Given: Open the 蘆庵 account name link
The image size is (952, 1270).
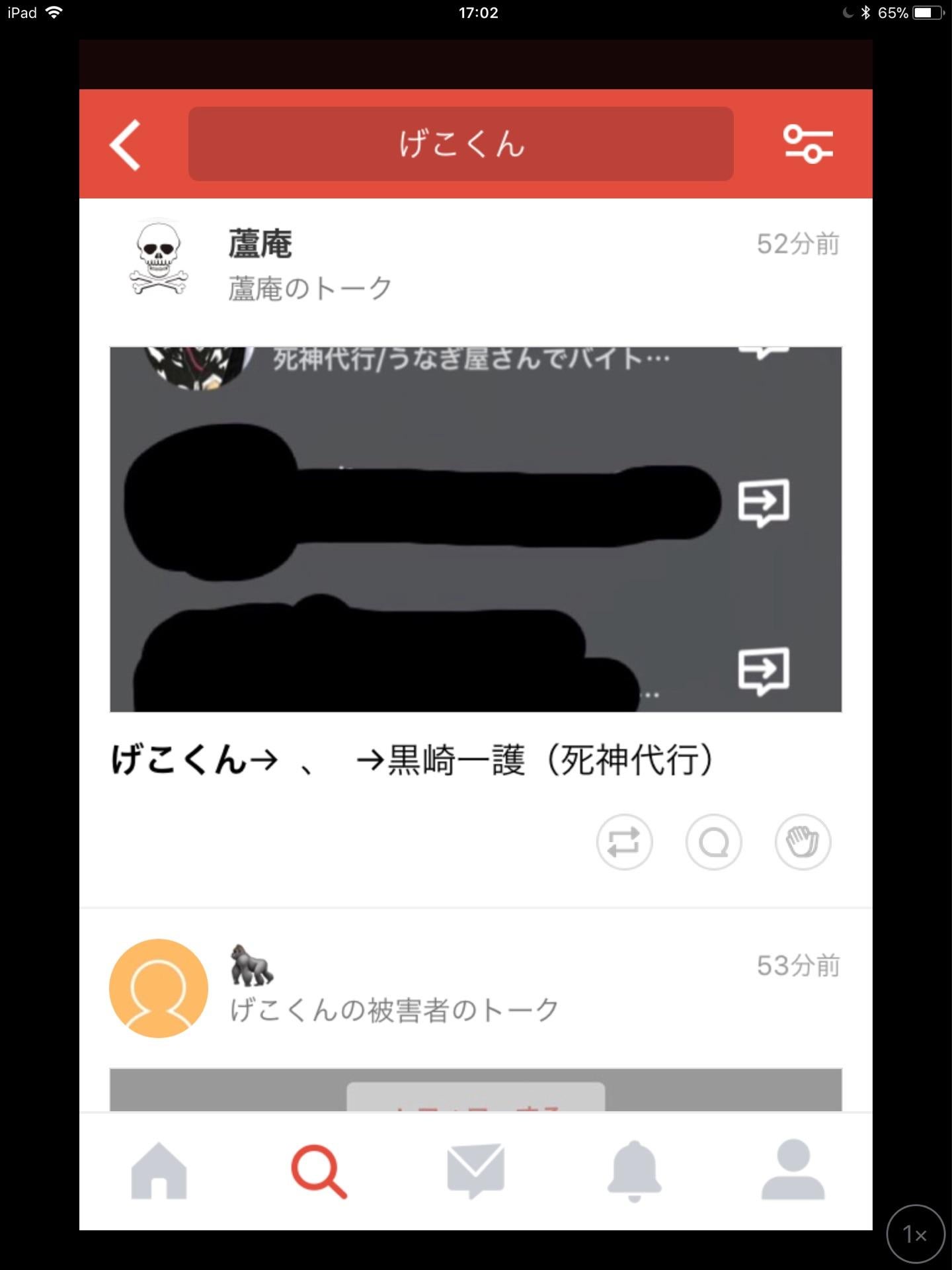Looking at the screenshot, I should tap(257, 245).
